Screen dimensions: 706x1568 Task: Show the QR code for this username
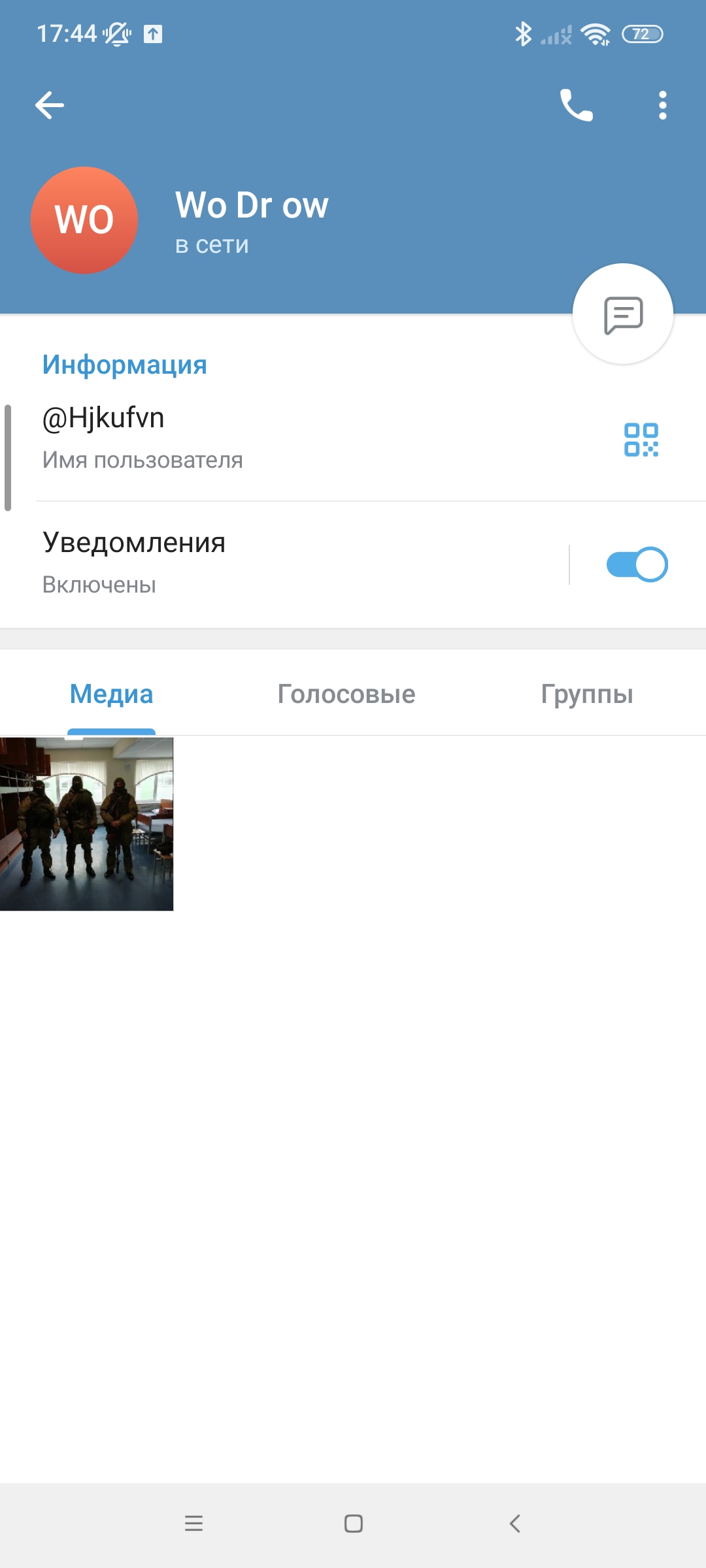coord(641,440)
